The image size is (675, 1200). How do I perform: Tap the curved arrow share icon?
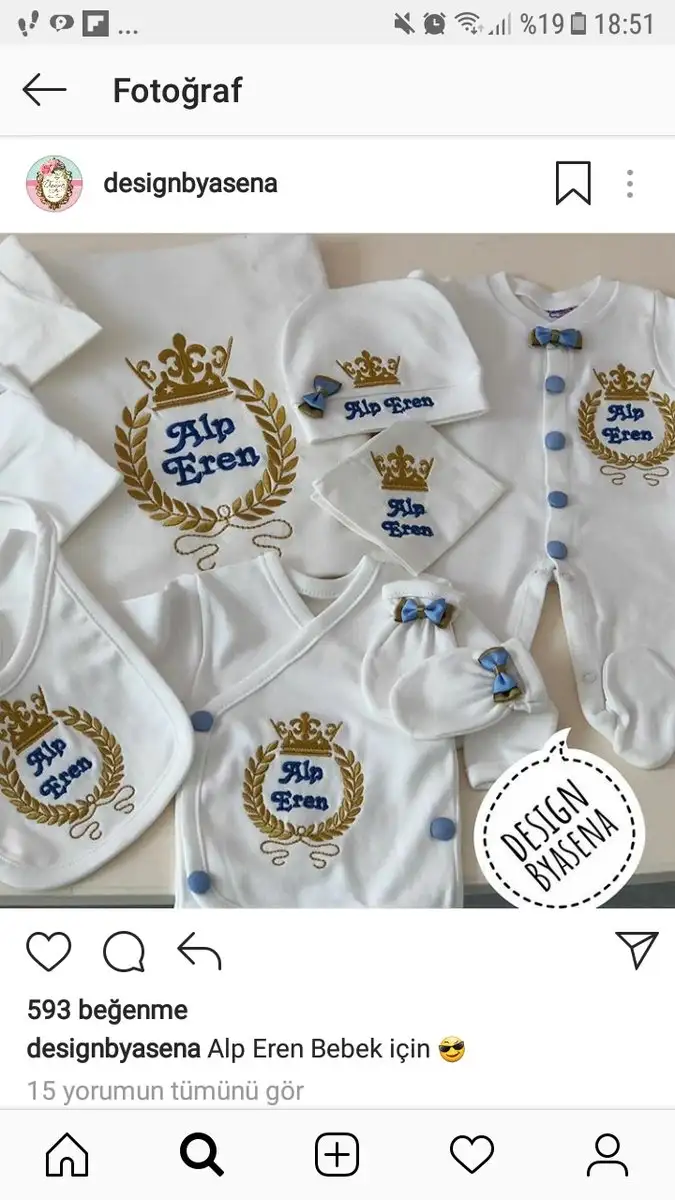(x=199, y=951)
